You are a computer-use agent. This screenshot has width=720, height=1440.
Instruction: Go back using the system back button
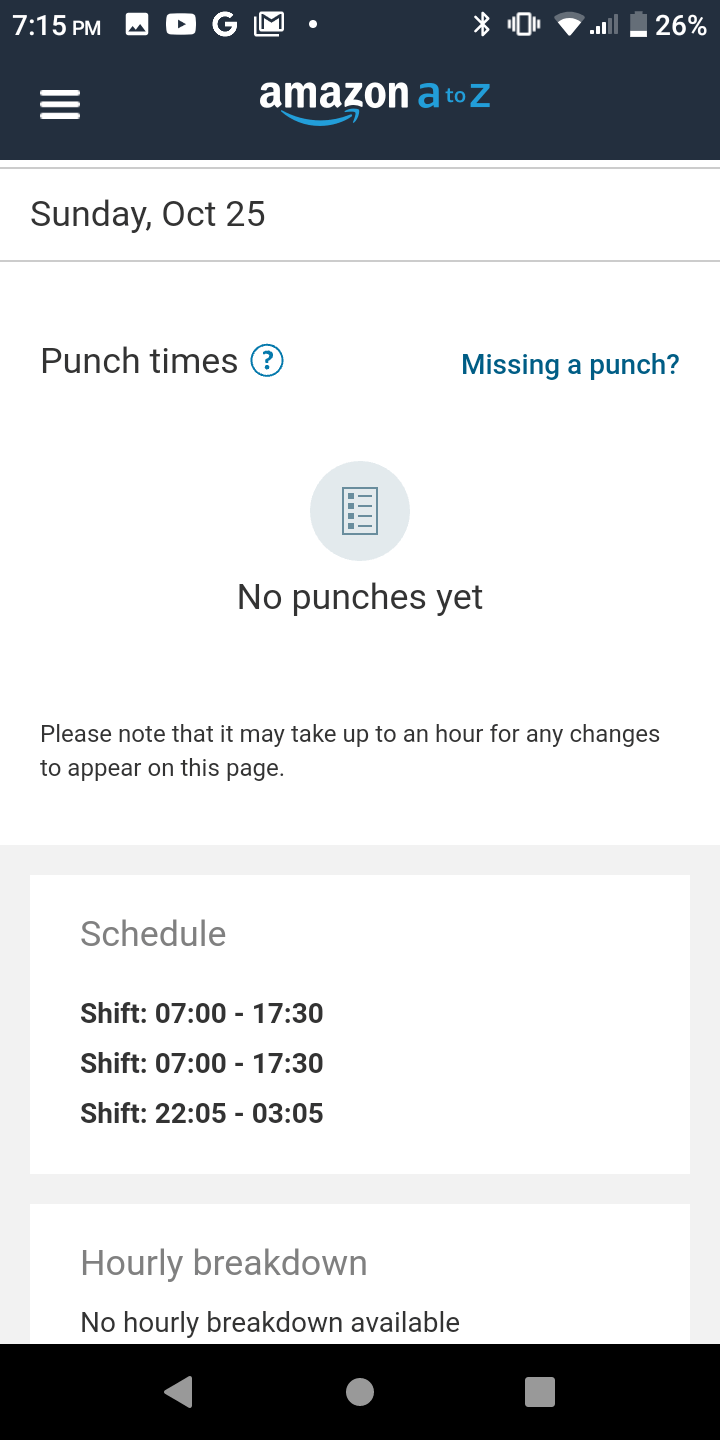(179, 1391)
